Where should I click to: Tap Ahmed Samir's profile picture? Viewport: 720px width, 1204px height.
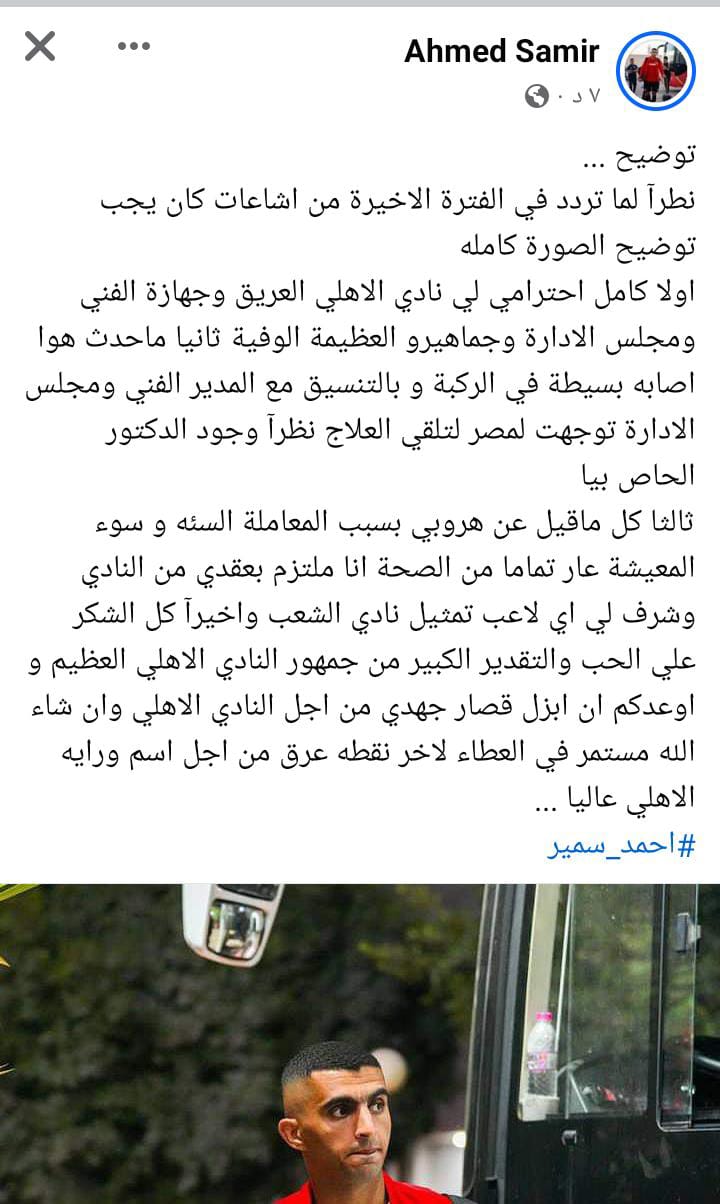(655, 70)
